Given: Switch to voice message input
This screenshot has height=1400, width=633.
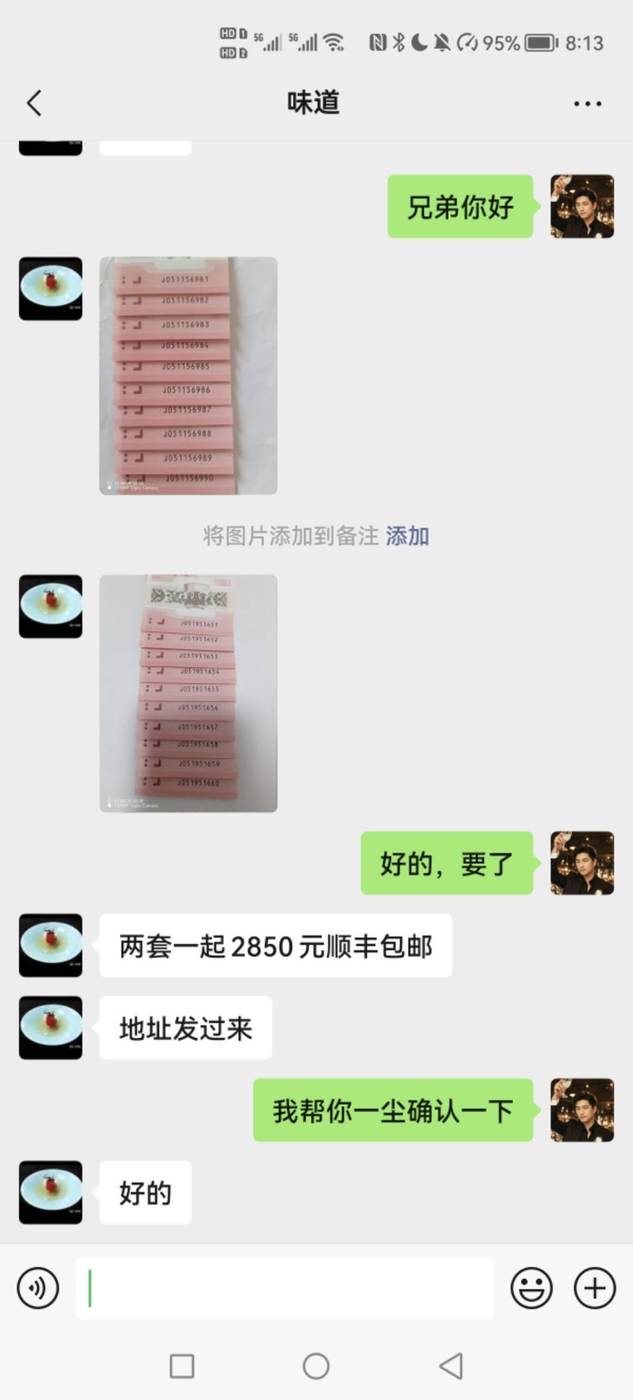Looking at the screenshot, I should [x=38, y=1288].
